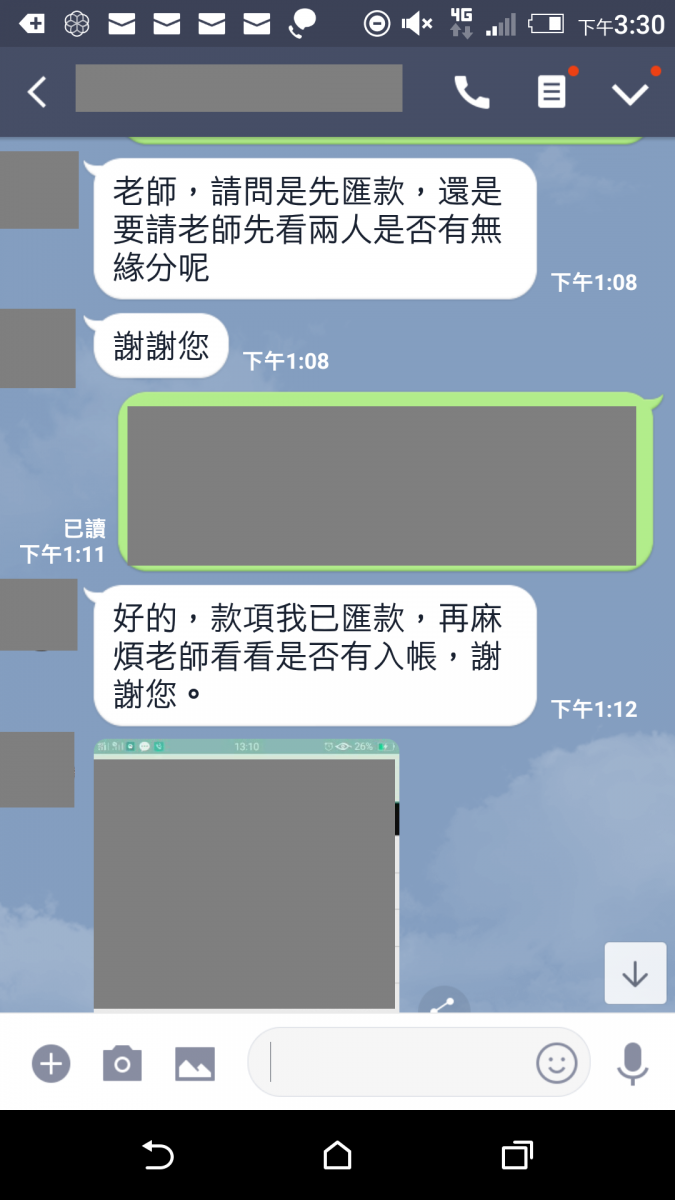
Task: Expand the chat options dropdown arrow
Action: click(631, 93)
